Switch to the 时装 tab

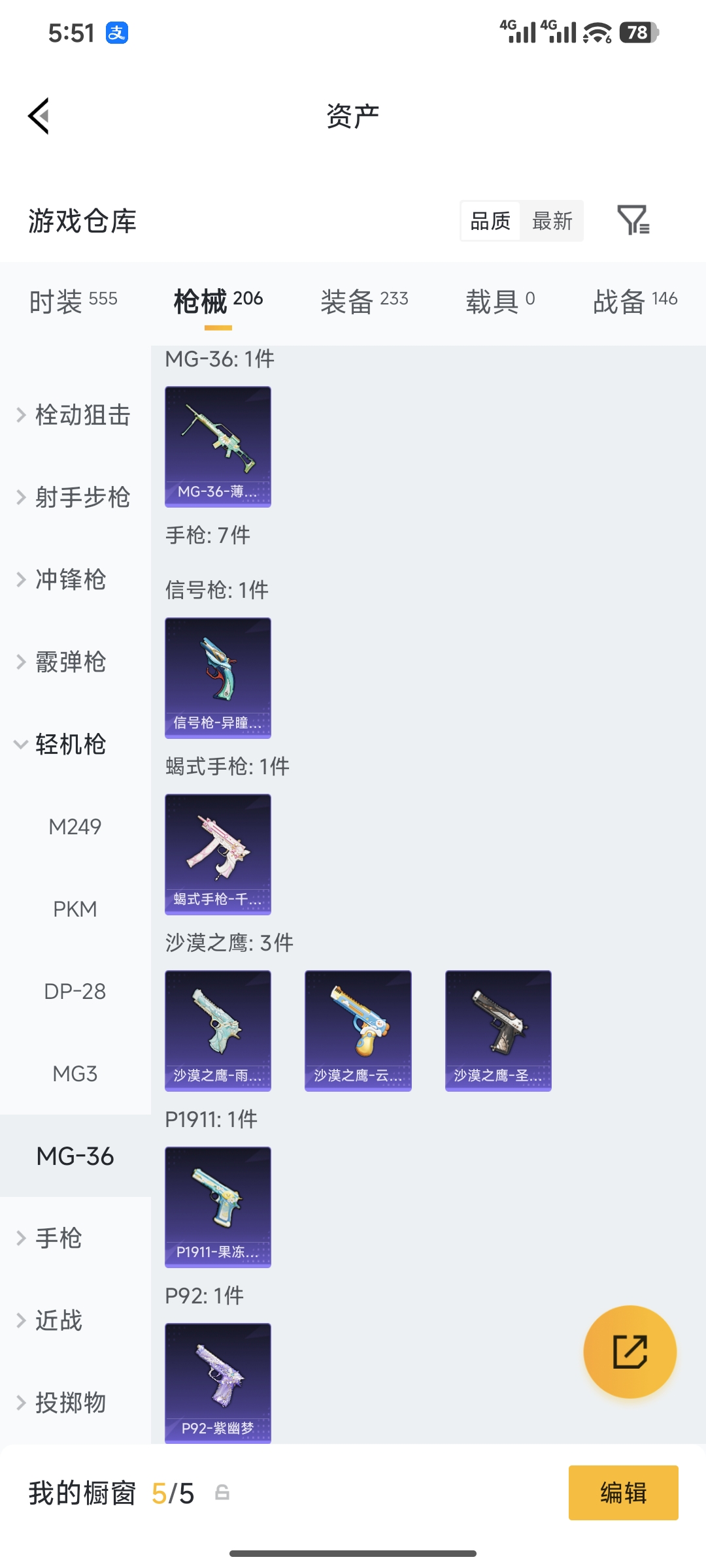tap(73, 301)
